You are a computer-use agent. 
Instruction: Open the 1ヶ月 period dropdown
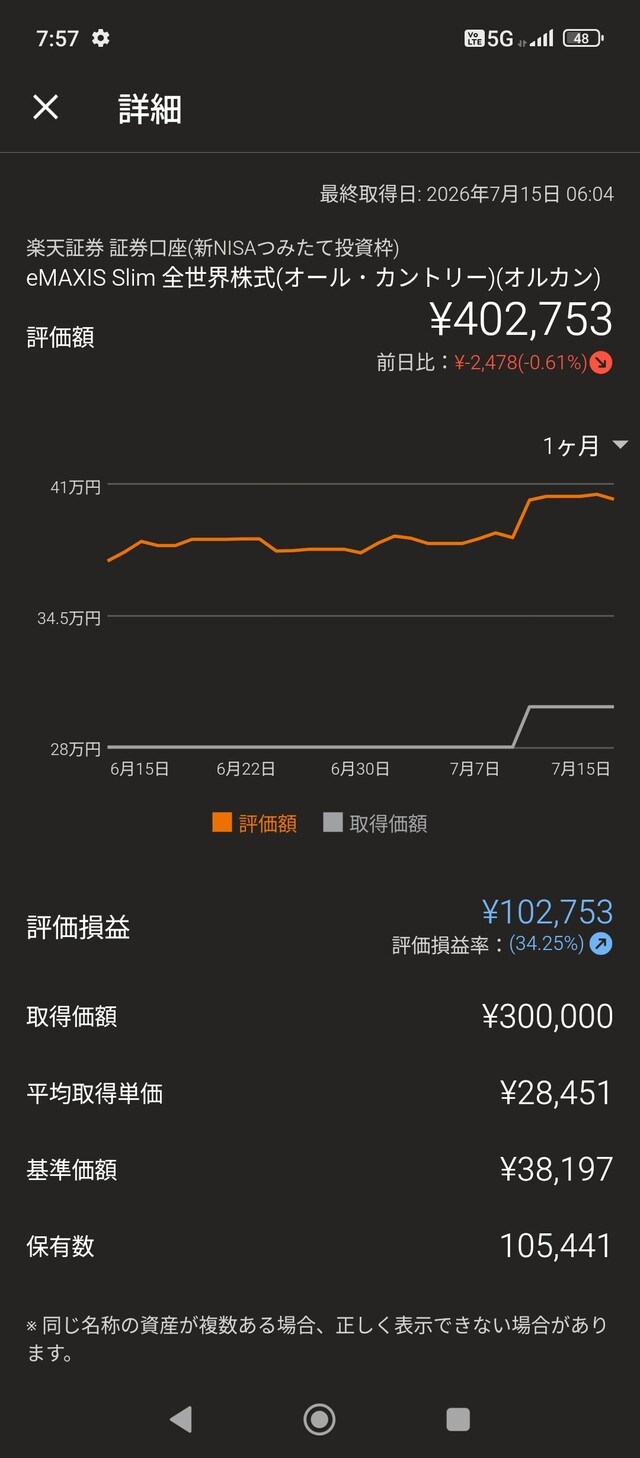point(585,446)
